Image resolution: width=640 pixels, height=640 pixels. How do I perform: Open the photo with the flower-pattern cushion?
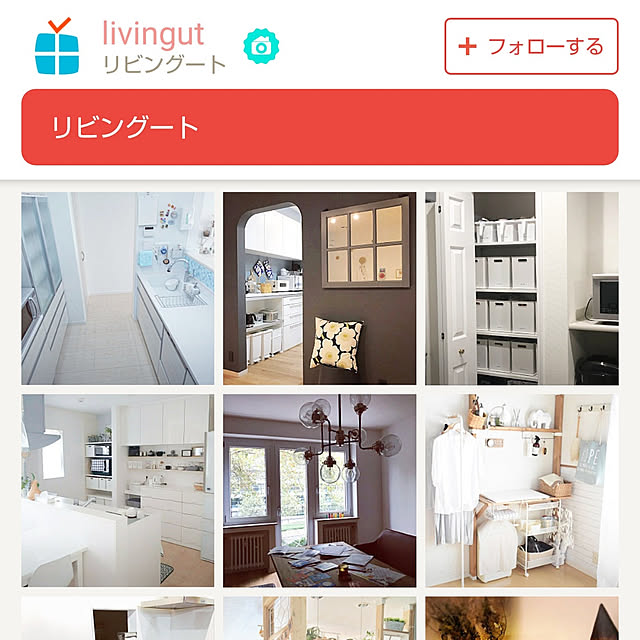pyautogui.click(x=319, y=288)
